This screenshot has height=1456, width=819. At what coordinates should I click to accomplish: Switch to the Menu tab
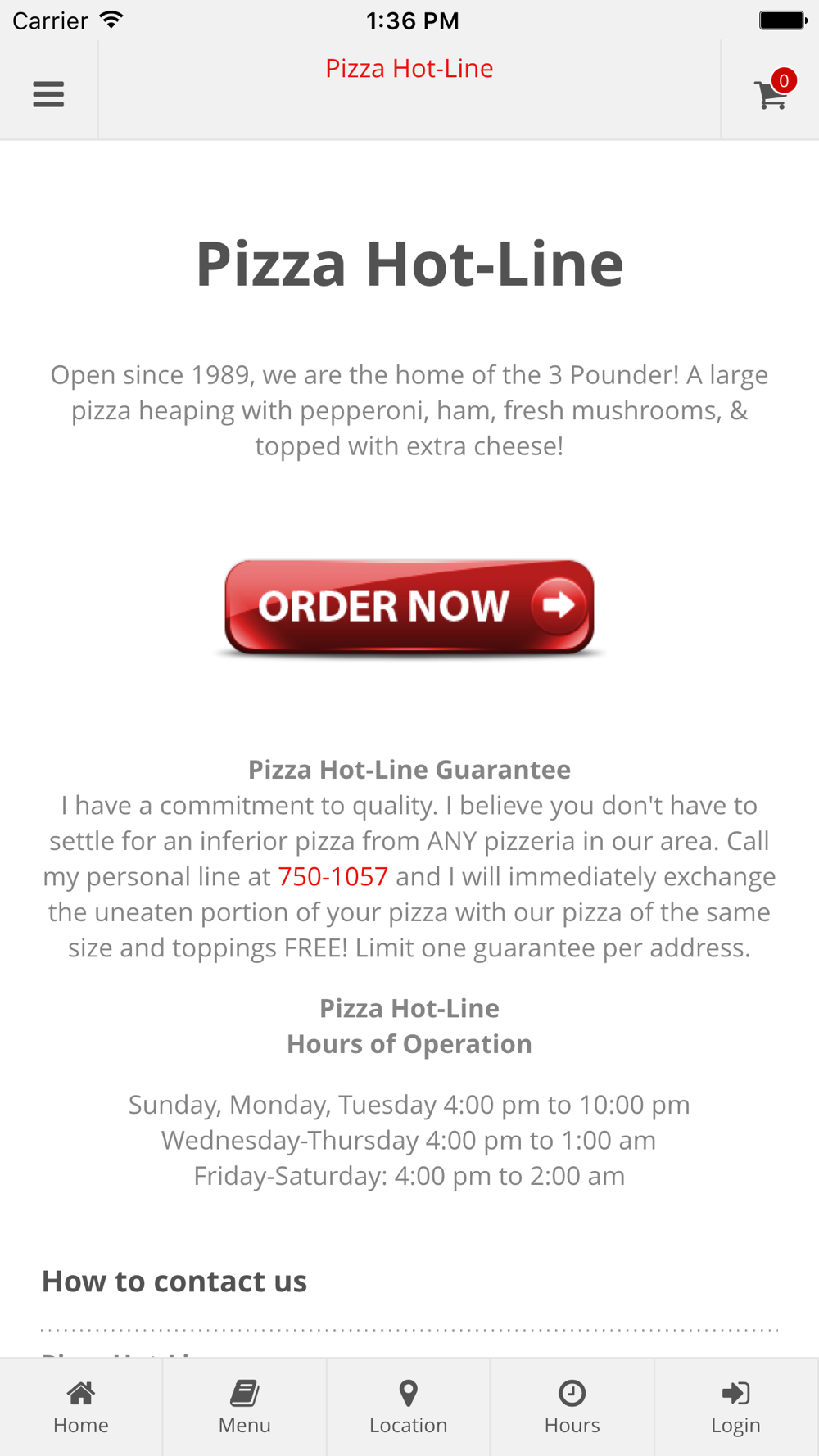pyautogui.click(x=245, y=1407)
